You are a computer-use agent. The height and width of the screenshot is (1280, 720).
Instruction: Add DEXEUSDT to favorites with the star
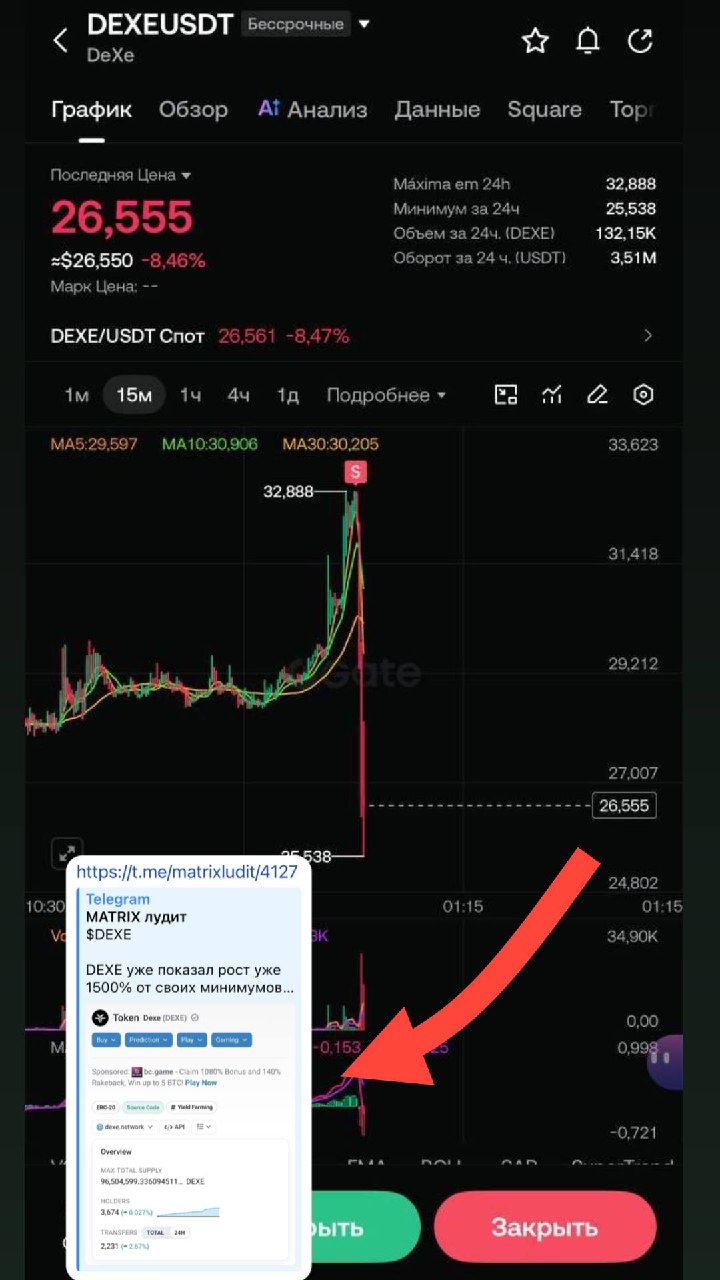536,40
